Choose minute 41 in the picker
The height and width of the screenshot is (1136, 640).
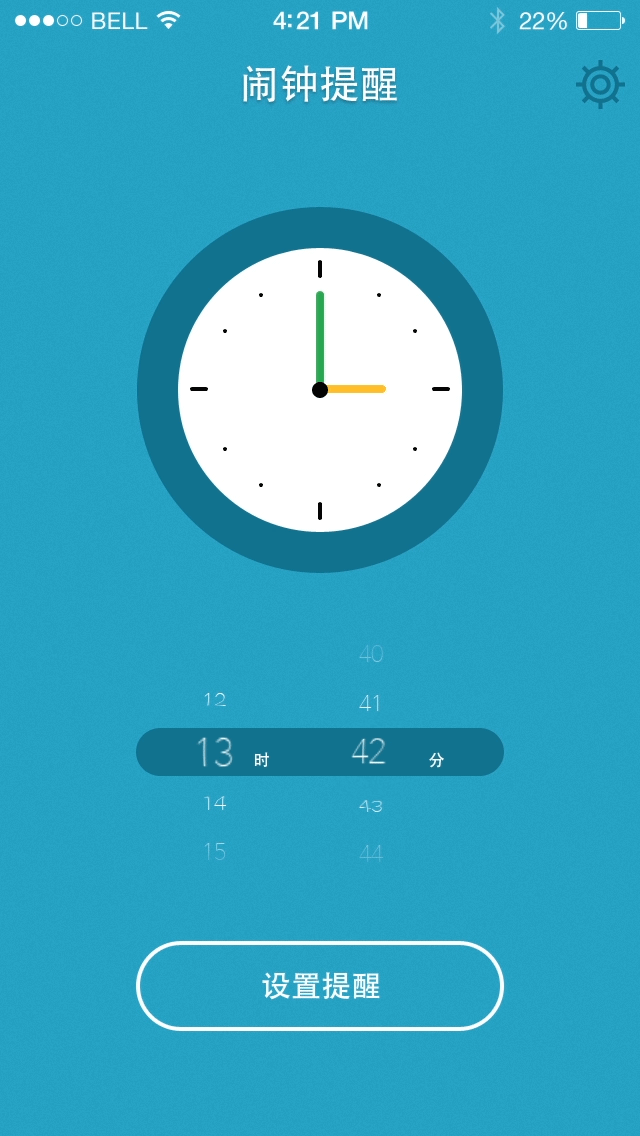pyautogui.click(x=370, y=703)
